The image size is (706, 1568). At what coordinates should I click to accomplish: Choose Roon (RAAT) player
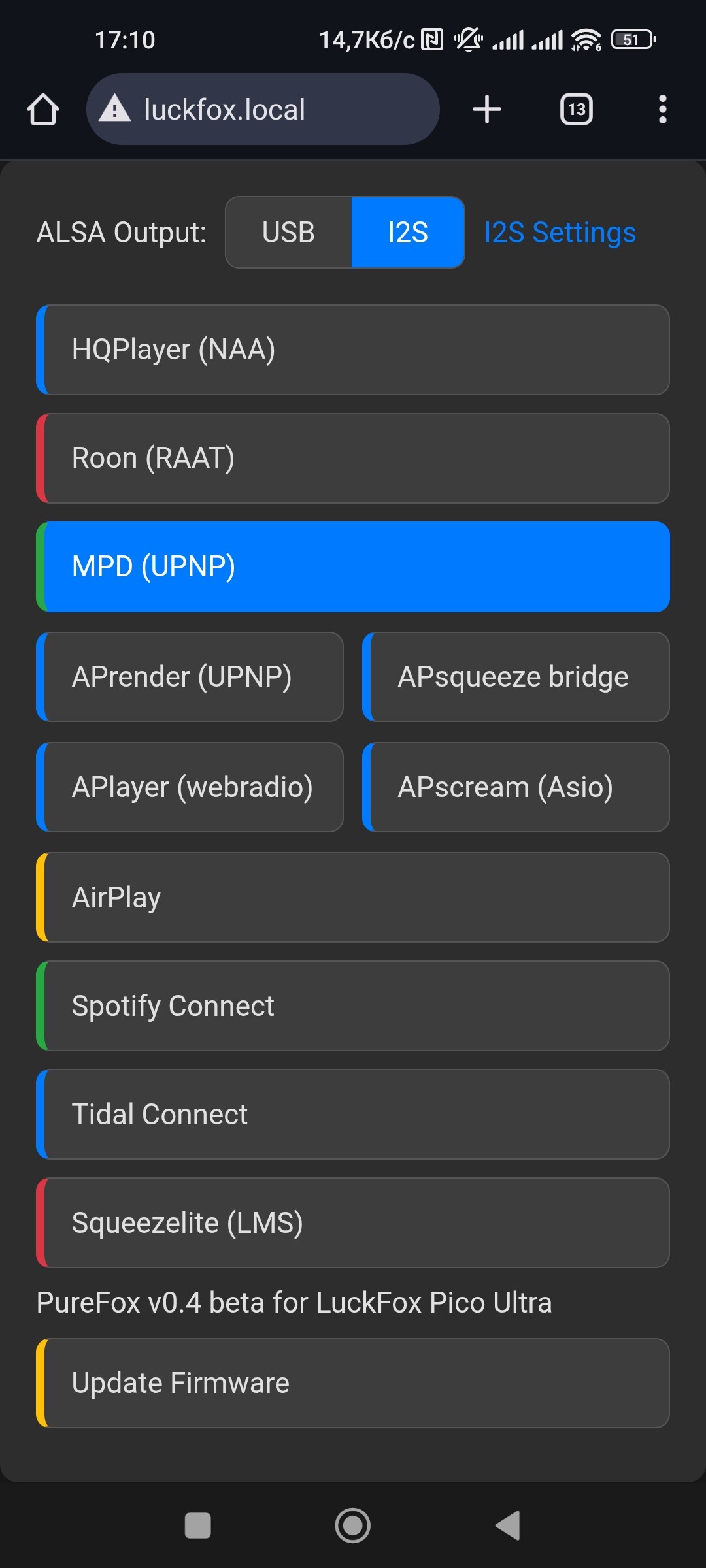353,458
